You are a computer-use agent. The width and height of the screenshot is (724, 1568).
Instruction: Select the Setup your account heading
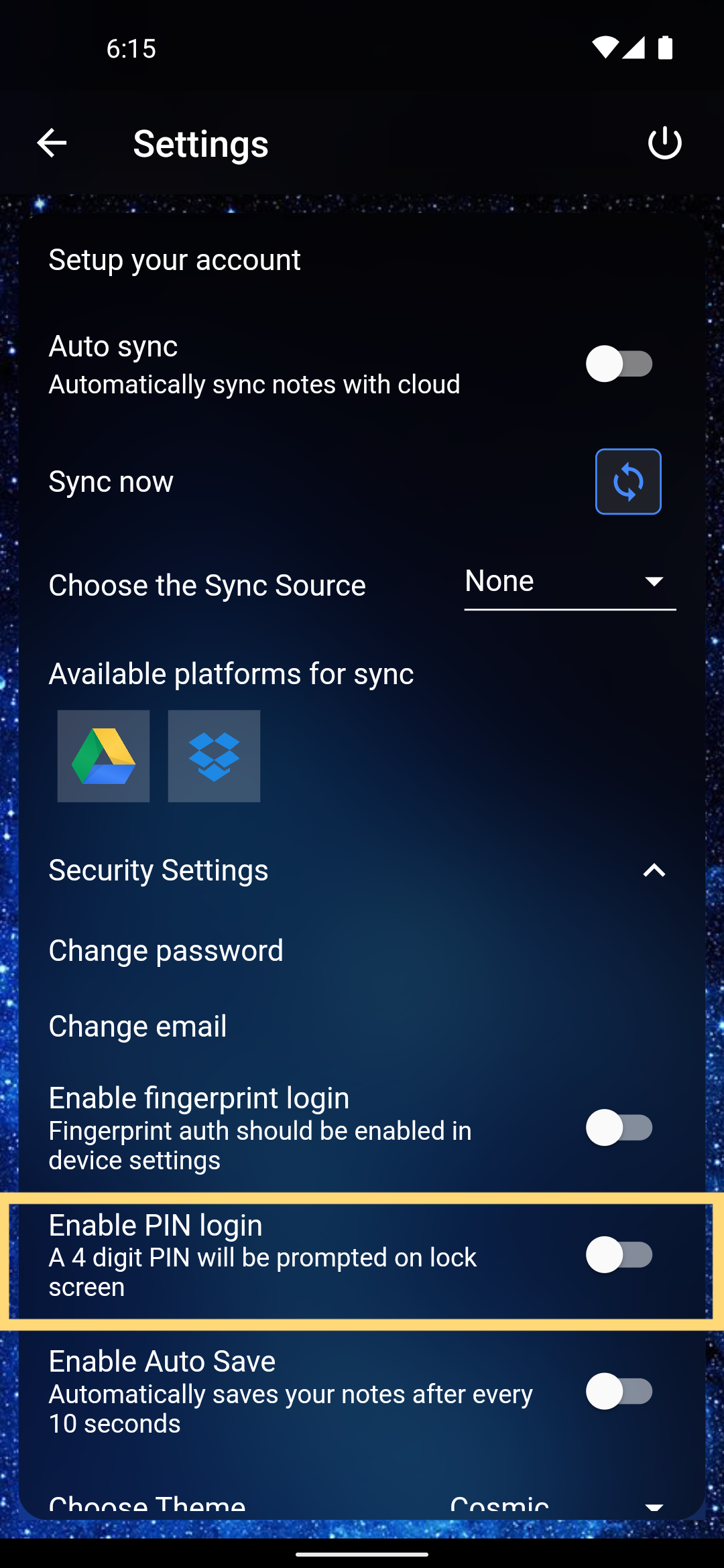click(174, 259)
